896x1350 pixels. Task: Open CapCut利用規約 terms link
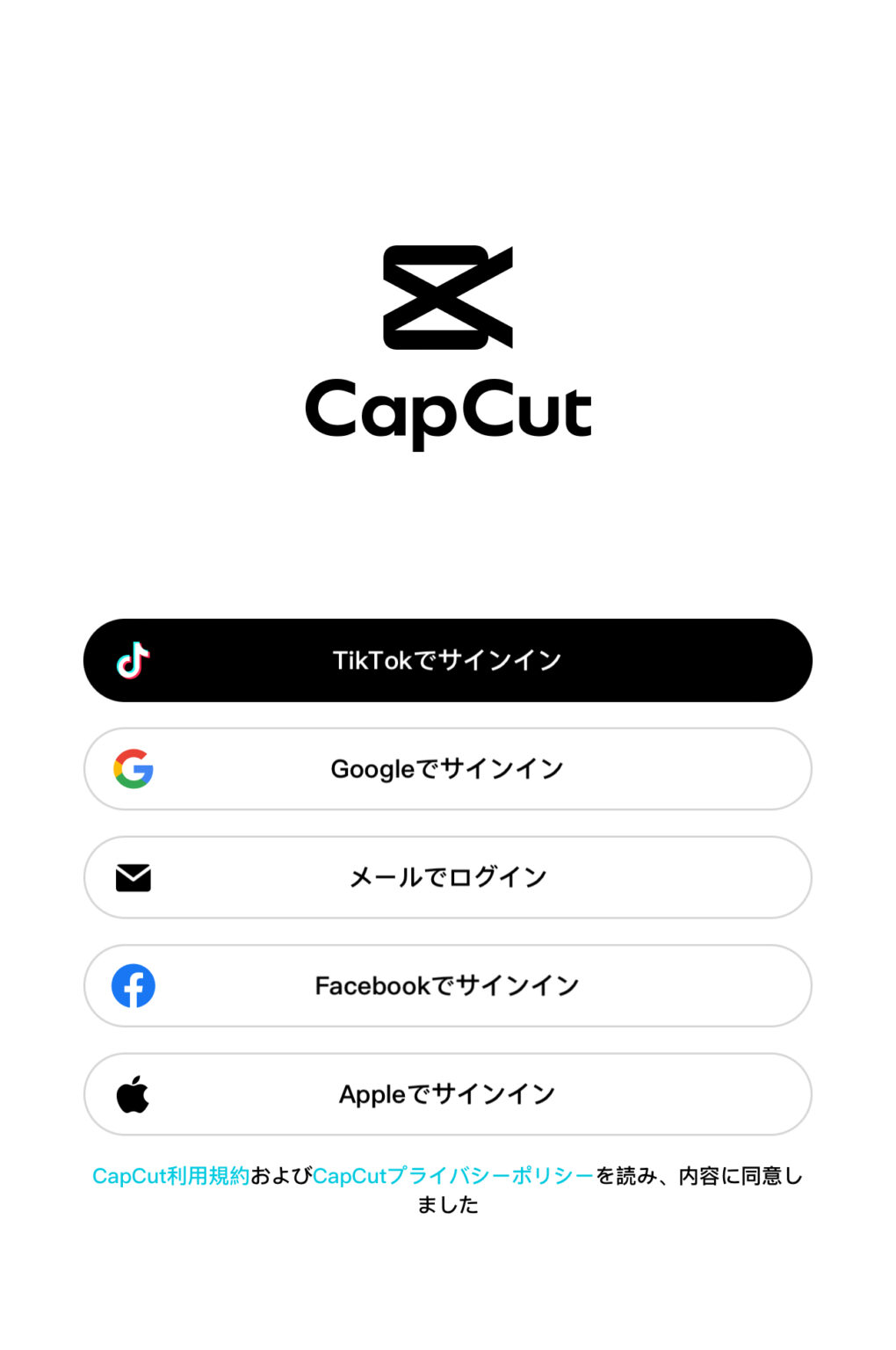[x=170, y=1176]
